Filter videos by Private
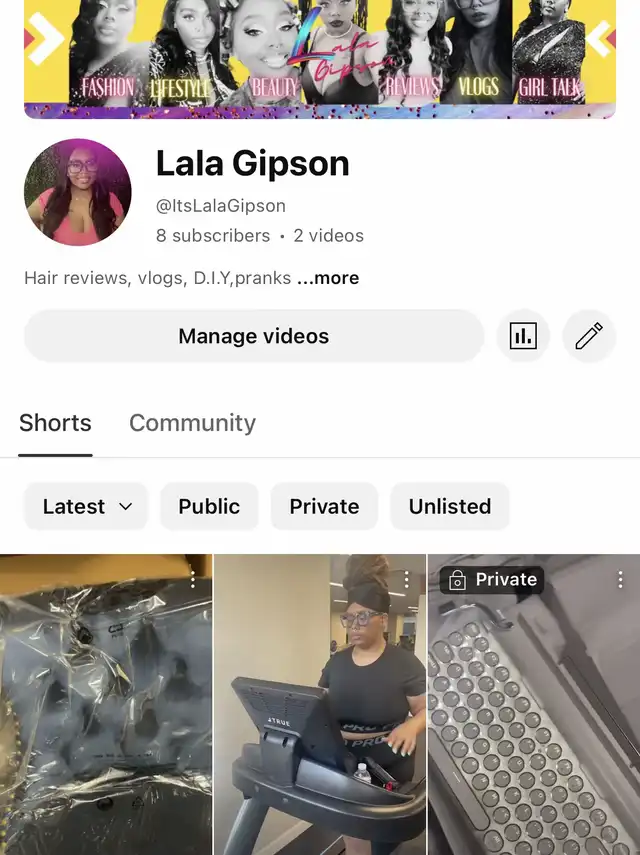This screenshot has width=640, height=855. [324, 506]
